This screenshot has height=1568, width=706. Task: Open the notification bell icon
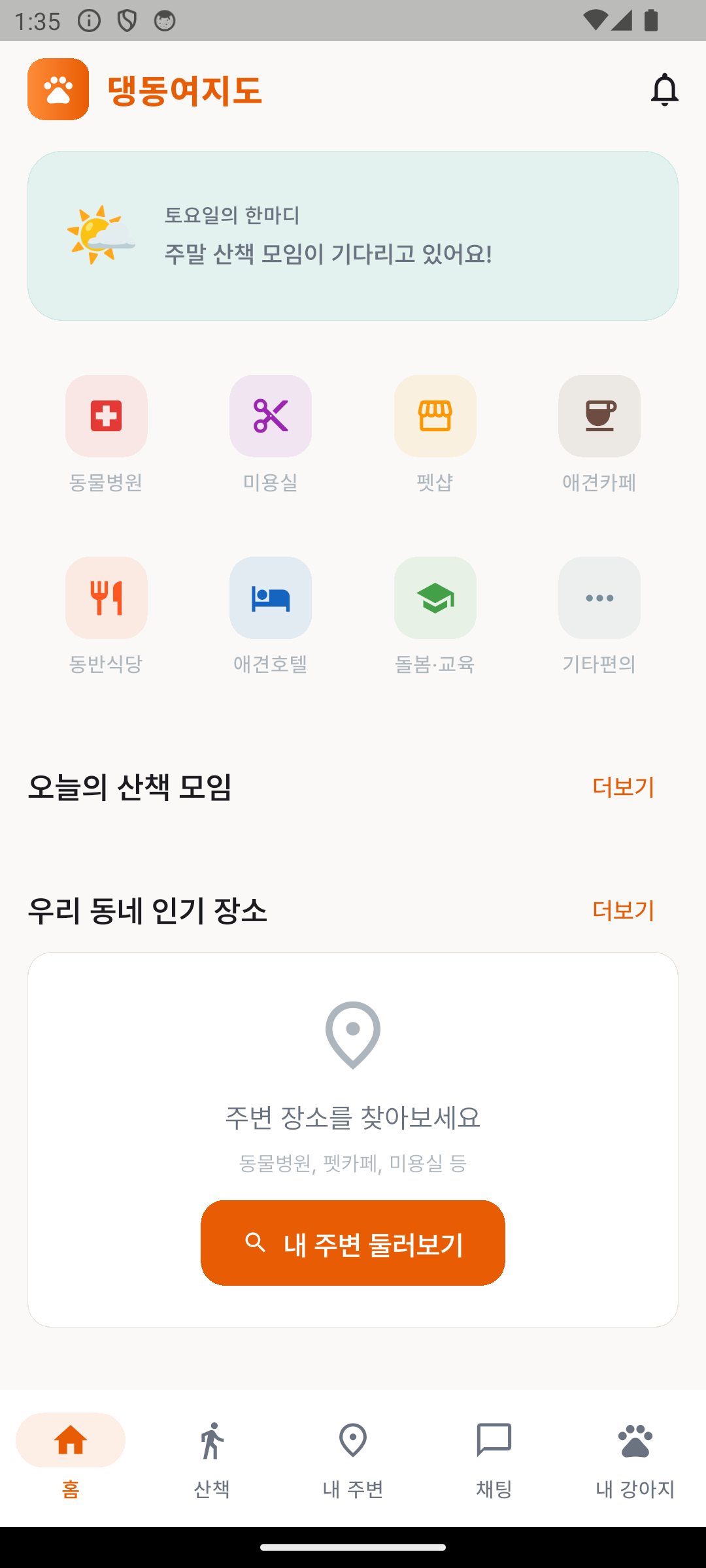(665, 90)
